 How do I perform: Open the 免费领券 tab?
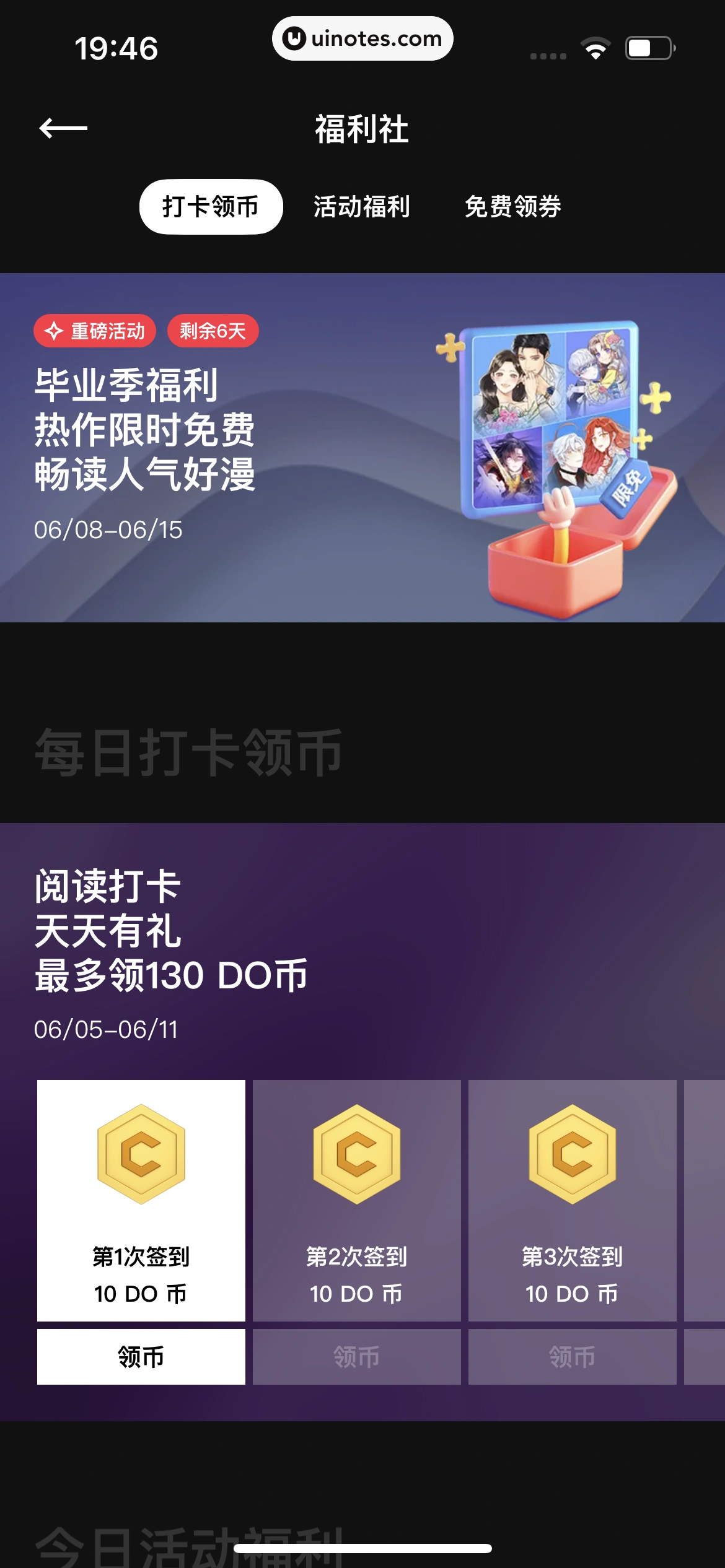point(513,206)
